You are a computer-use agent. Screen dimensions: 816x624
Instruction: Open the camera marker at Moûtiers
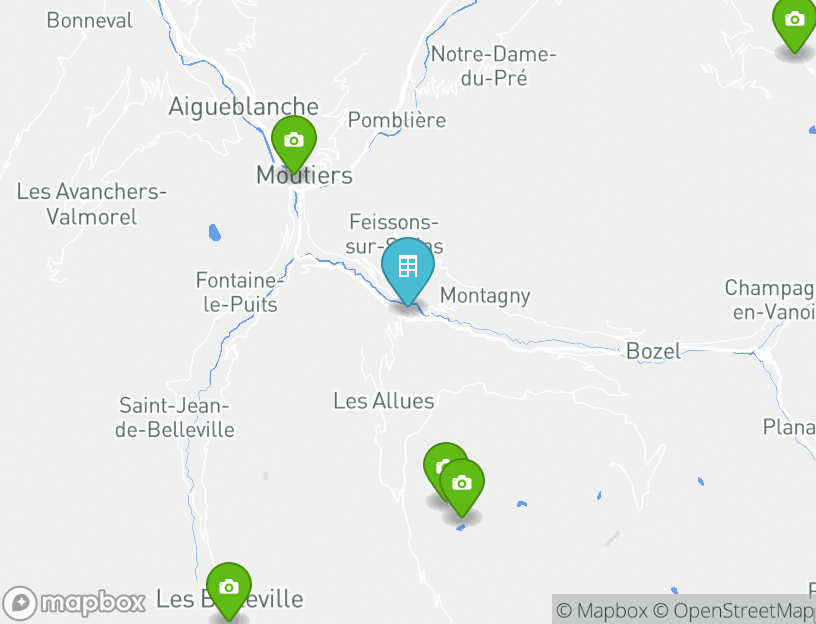click(x=293, y=140)
